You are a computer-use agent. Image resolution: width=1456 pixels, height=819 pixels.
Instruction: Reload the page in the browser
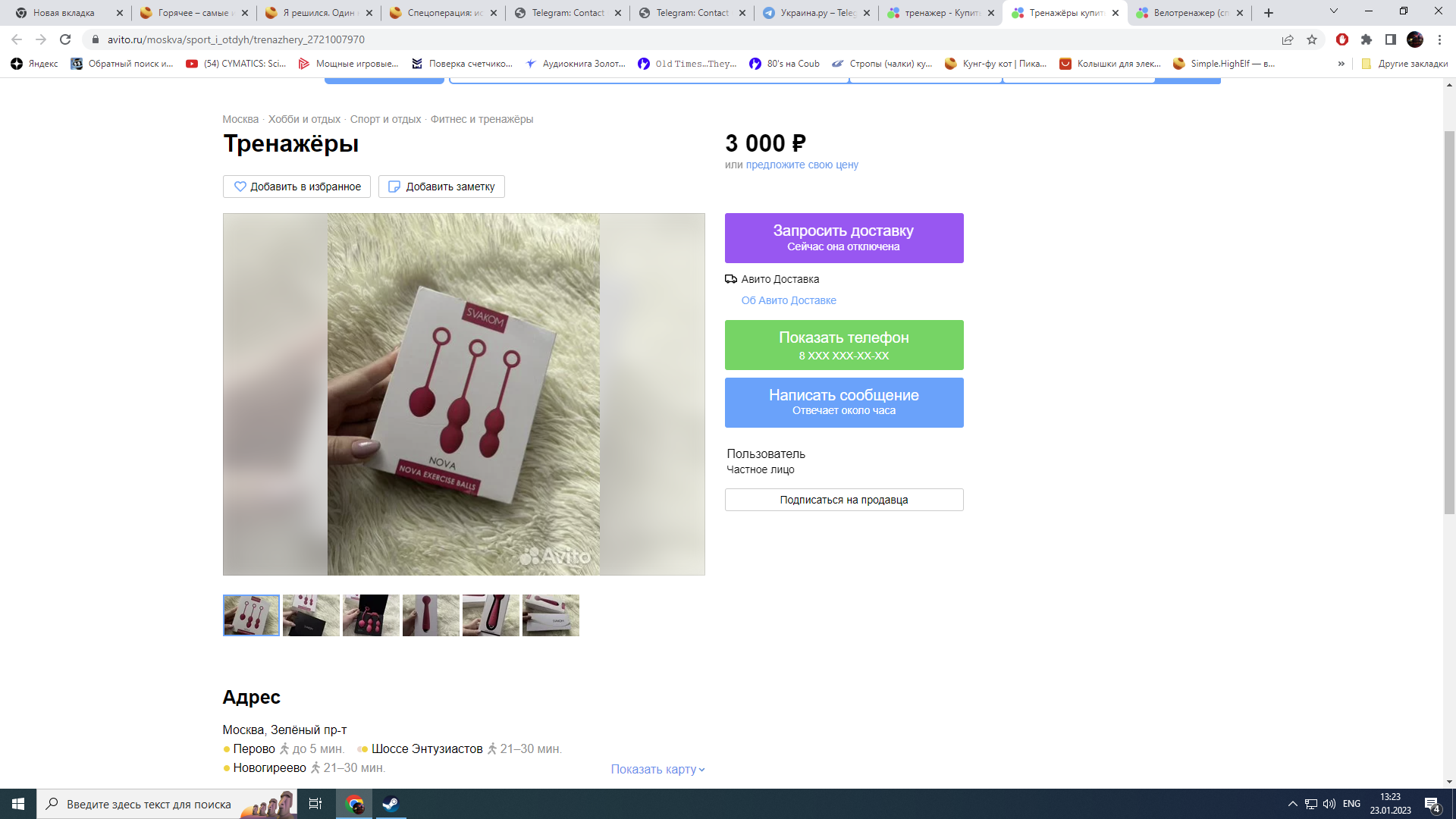click(65, 39)
